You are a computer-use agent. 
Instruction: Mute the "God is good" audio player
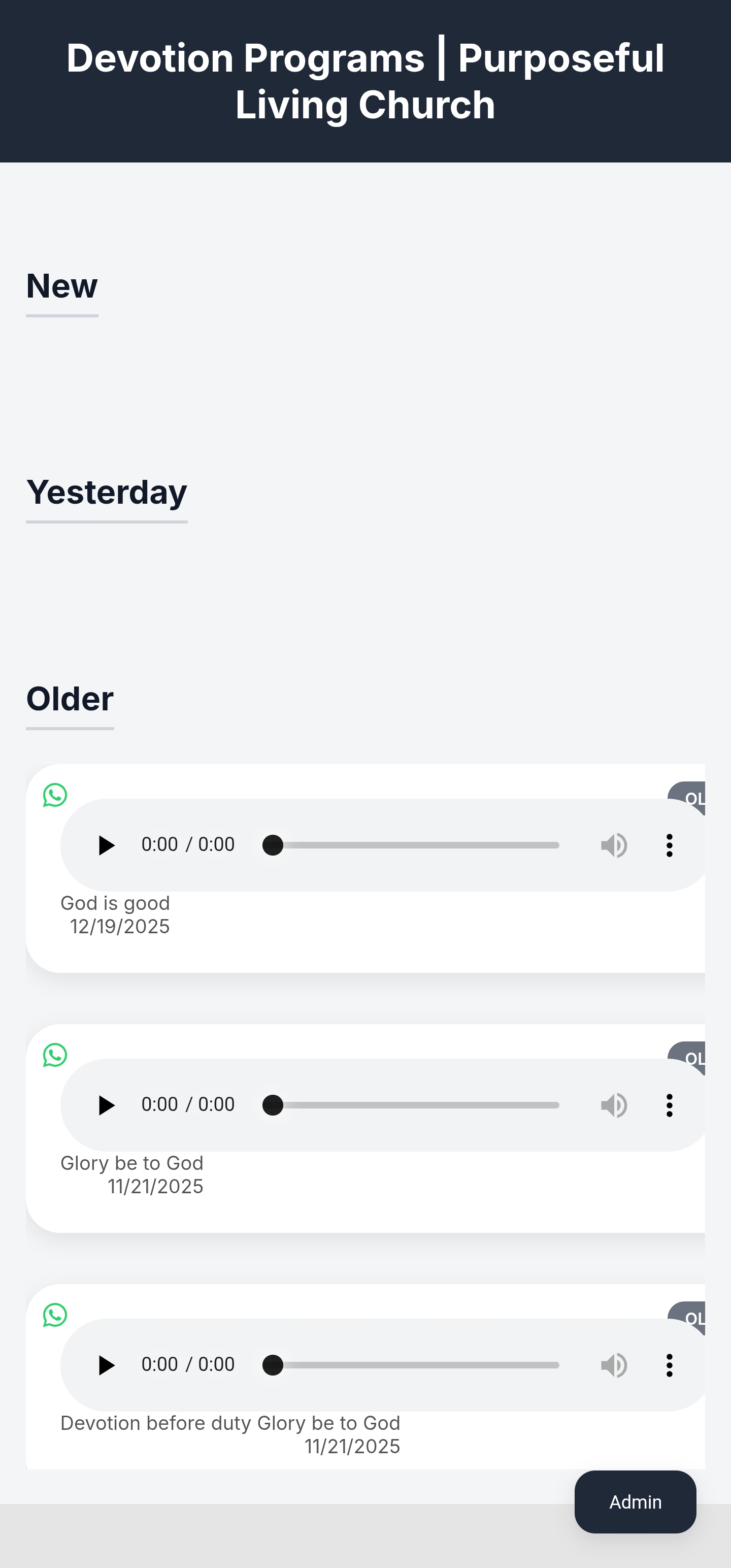(x=614, y=845)
